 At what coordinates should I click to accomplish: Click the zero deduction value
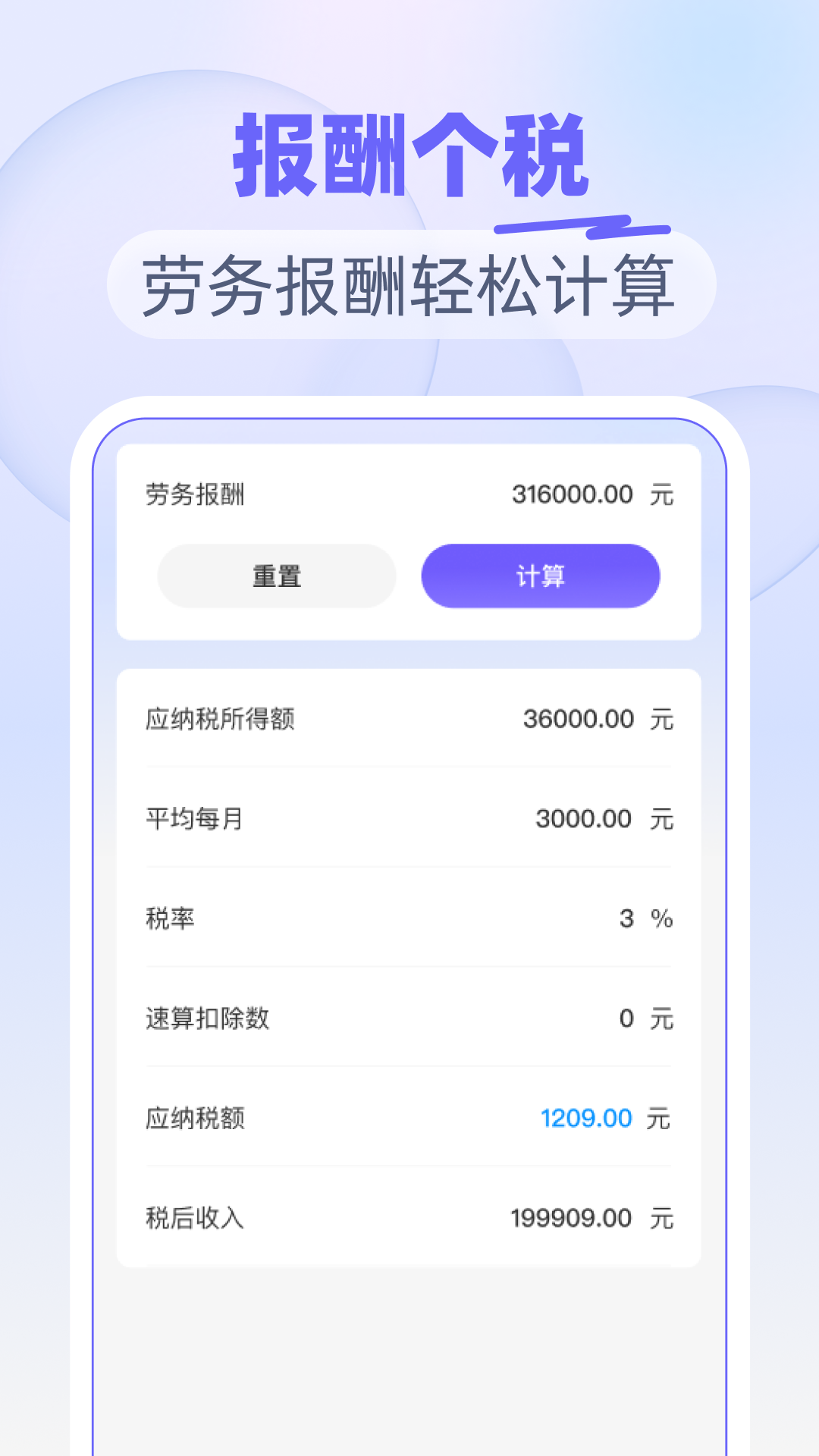[625, 1018]
